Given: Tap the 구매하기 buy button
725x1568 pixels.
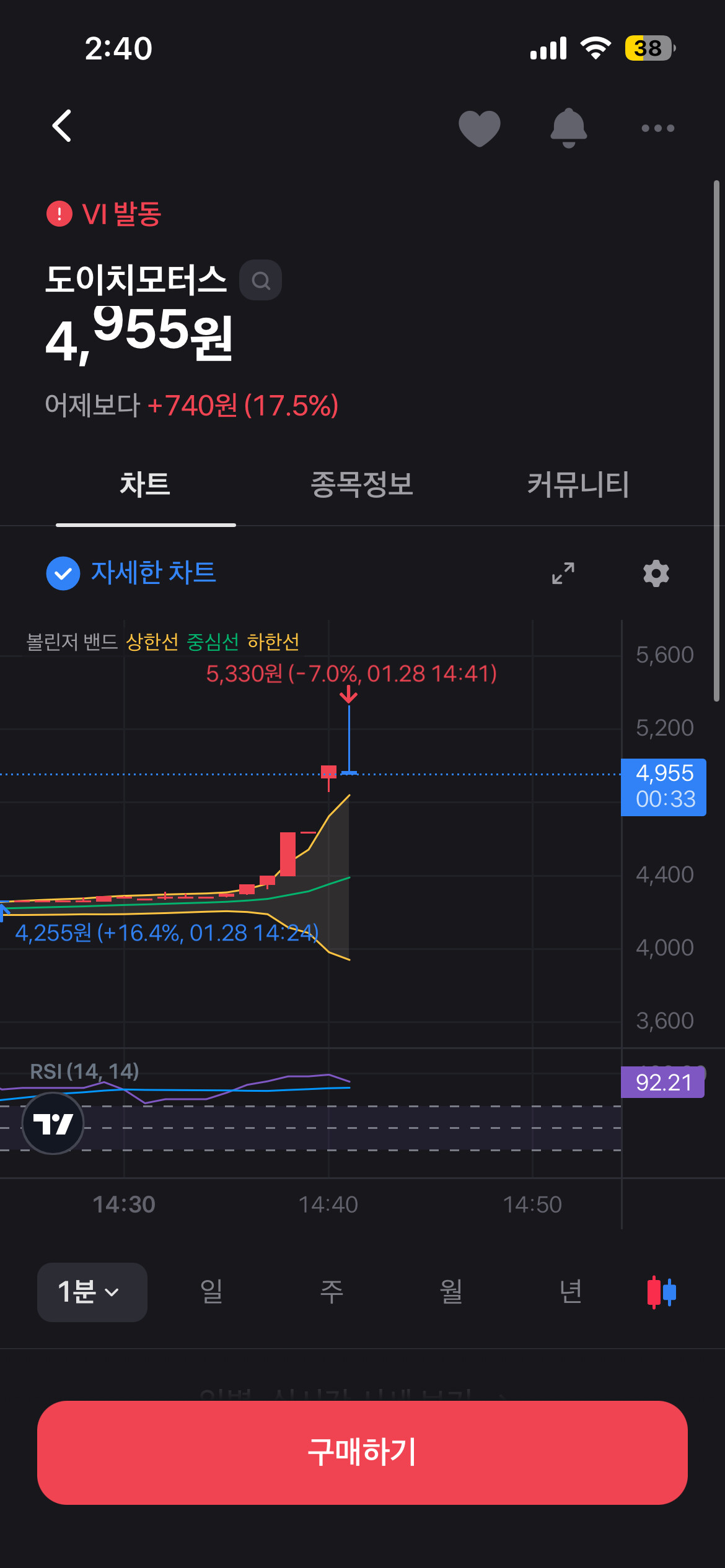Looking at the screenshot, I should 362,1452.
